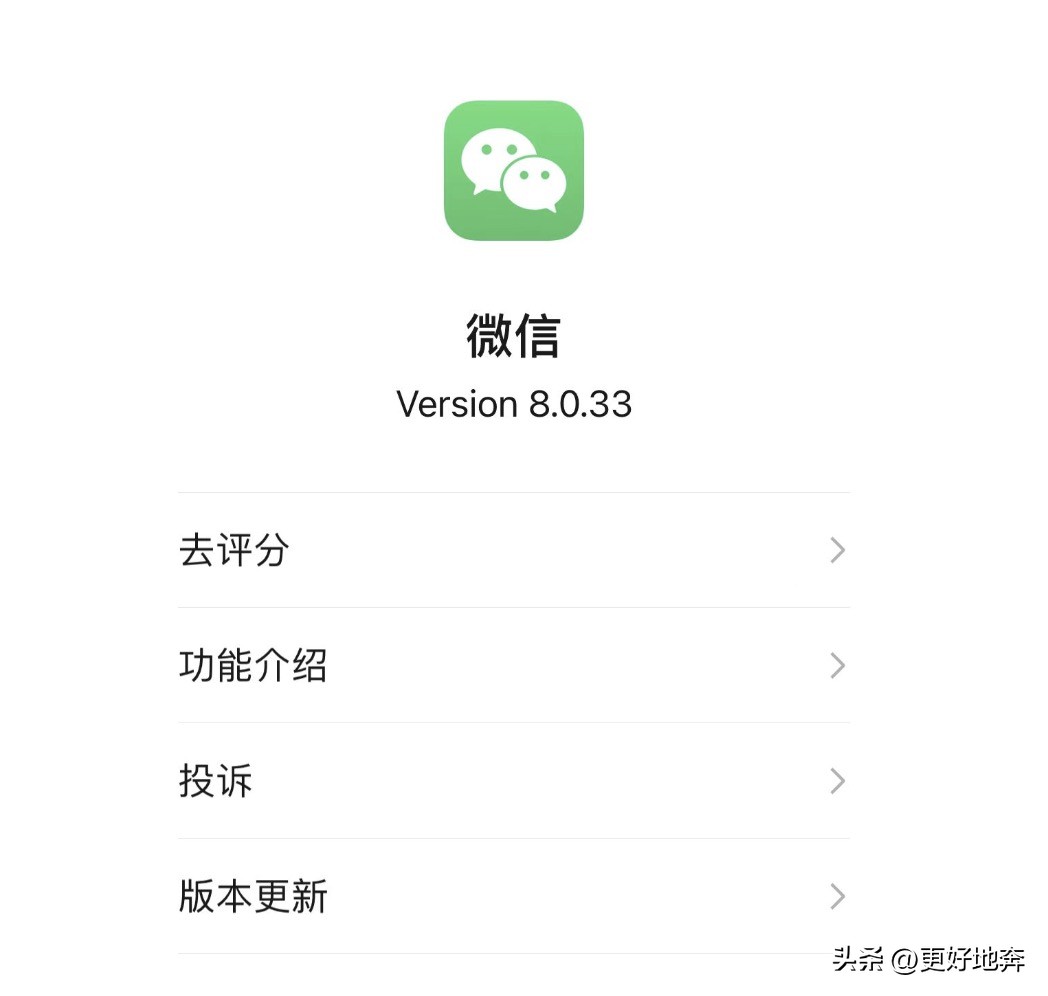This screenshot has width=1048, height=996.
Task: Open the 投诉 complaint row
Action: 513,781
